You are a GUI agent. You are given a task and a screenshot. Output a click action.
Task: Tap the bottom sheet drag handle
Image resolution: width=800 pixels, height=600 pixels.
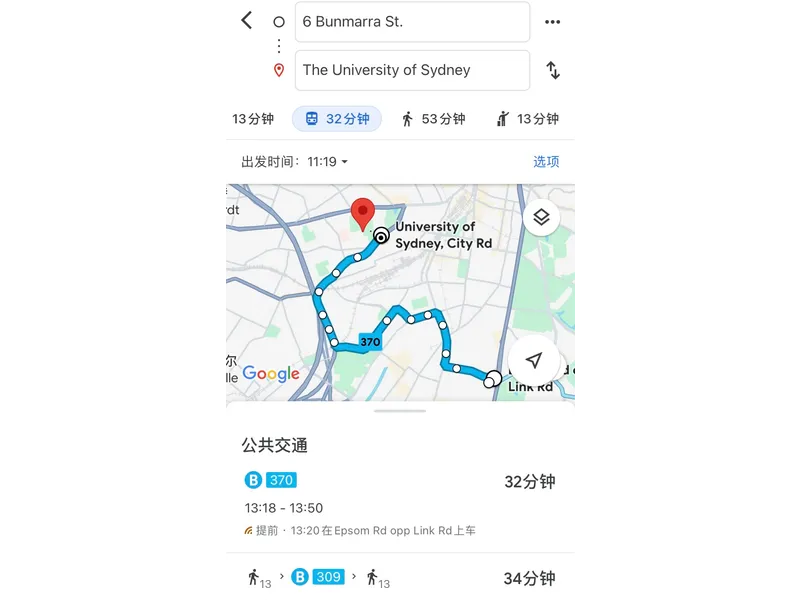coord(400,410)
